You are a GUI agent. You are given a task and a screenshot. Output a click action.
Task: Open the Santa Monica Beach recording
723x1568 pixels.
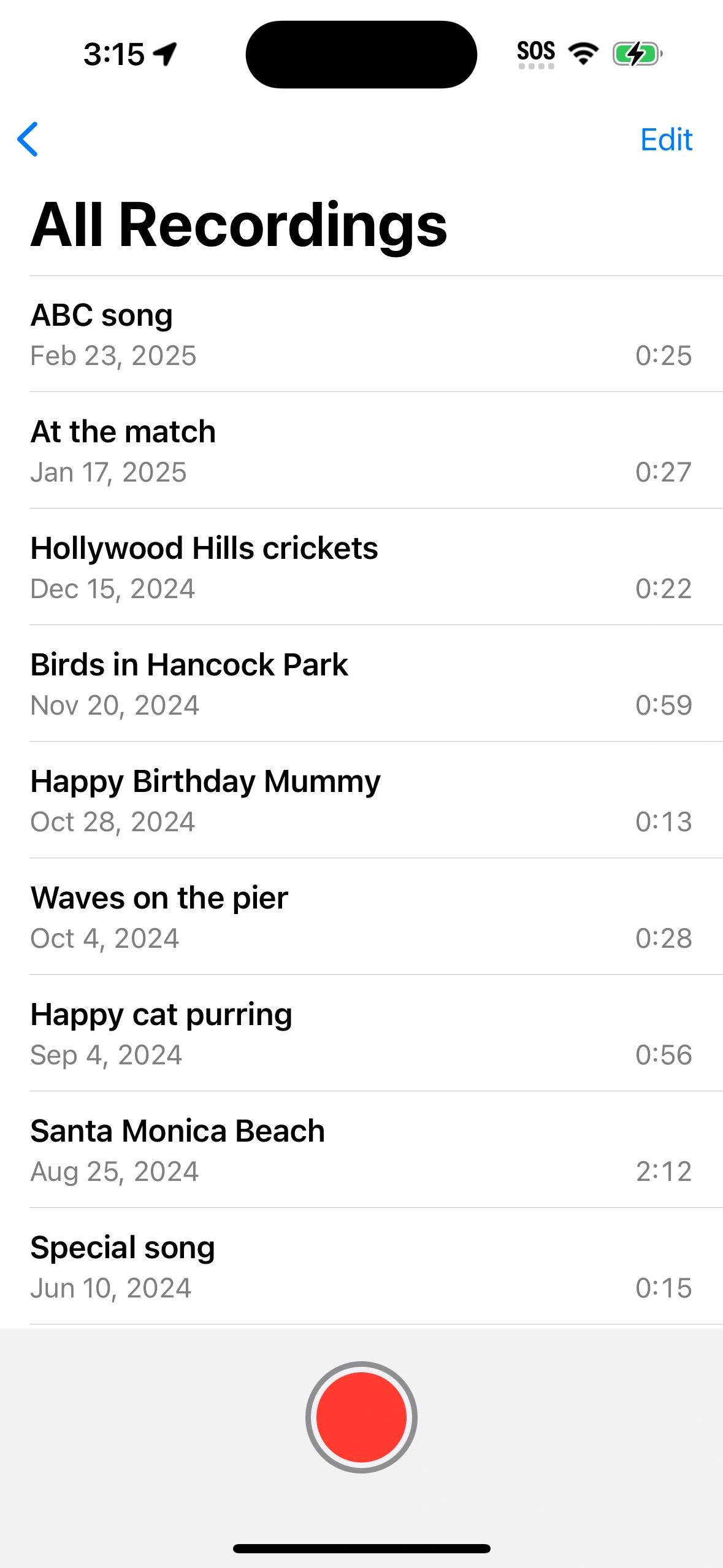point(361,1150)
